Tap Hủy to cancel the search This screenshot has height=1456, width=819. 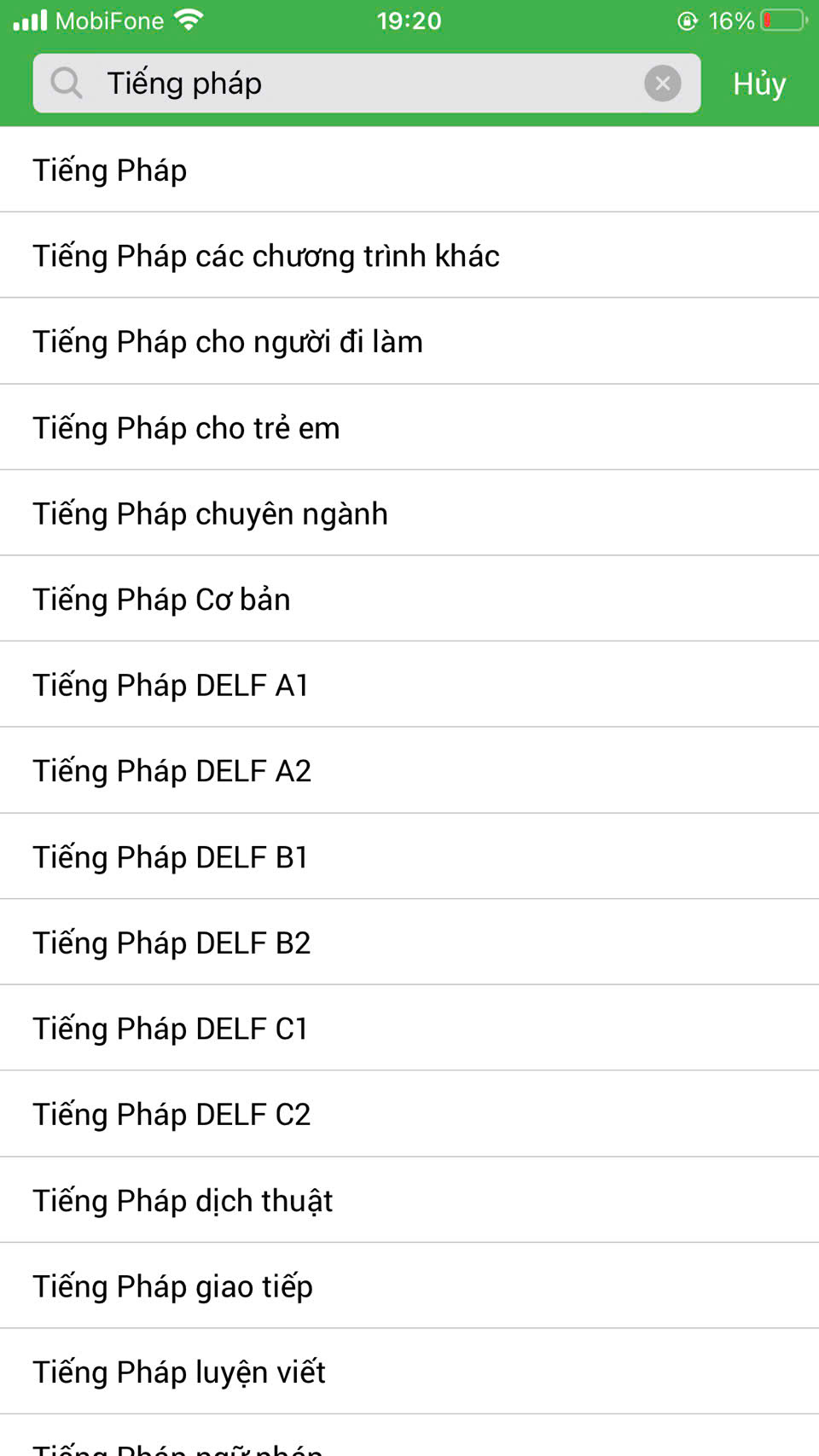758,84
